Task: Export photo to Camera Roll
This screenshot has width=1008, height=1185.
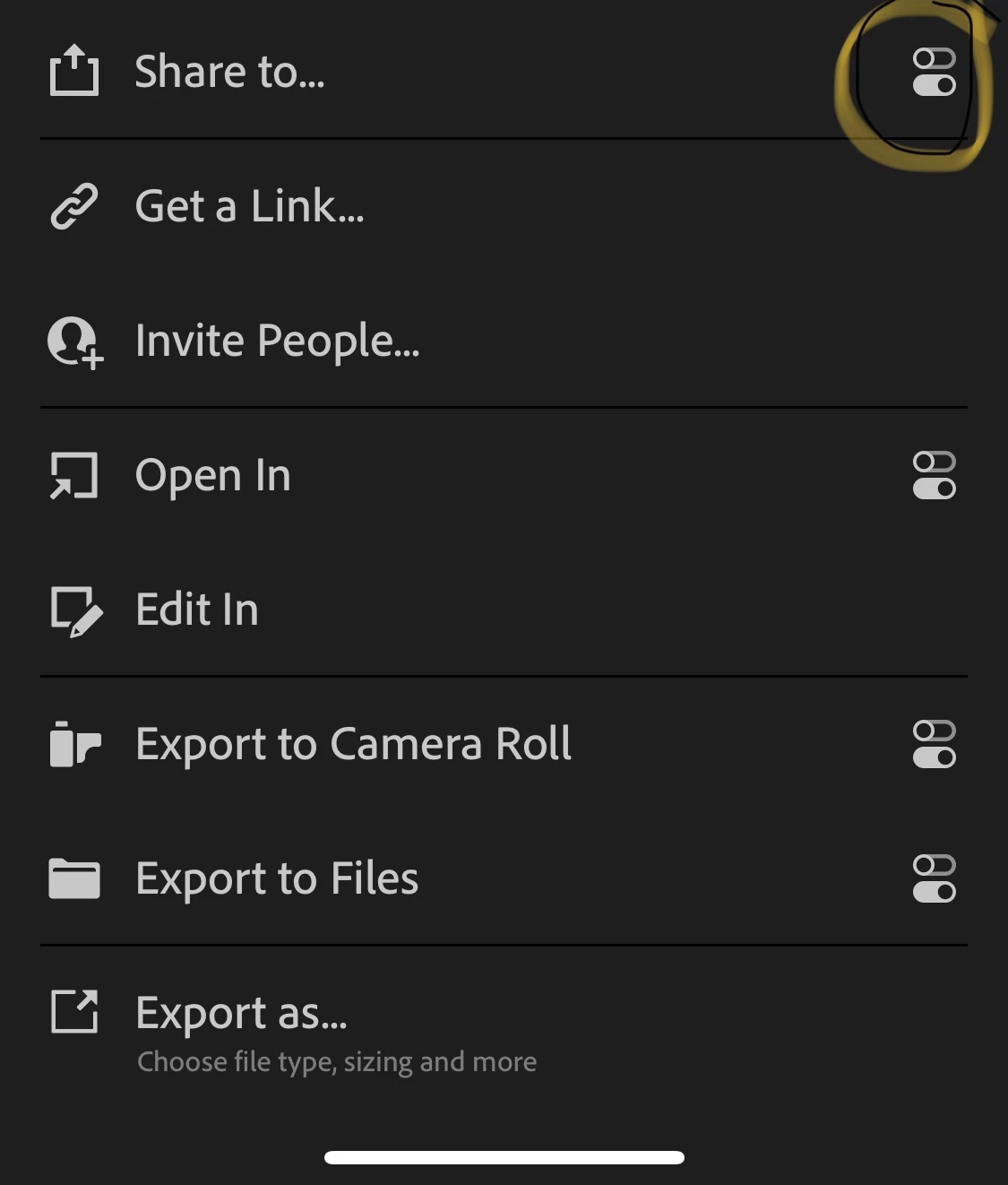Action: click(353, 744)
